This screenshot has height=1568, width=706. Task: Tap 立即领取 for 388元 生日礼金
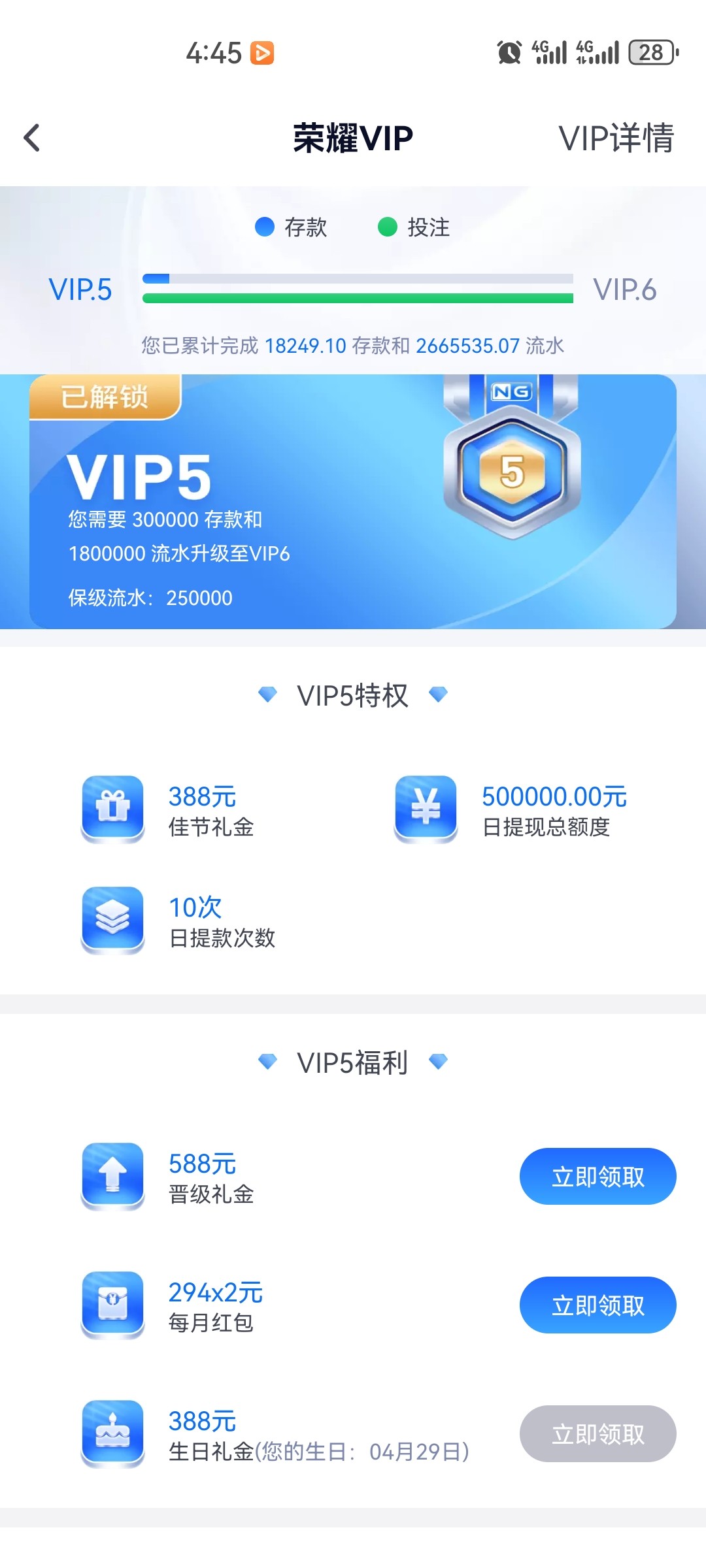(597, 1433)
